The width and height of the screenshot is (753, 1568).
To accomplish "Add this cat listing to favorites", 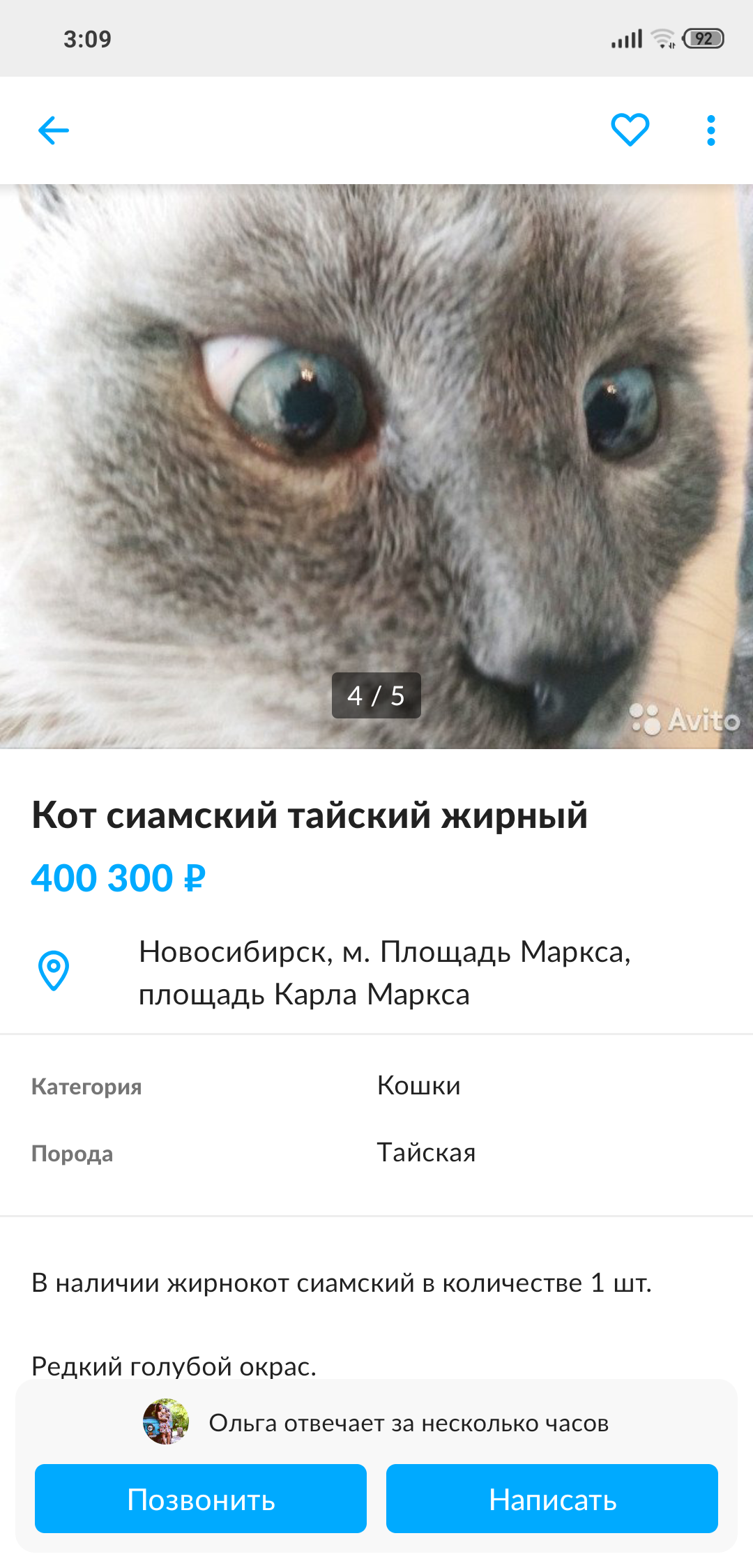I will pos(630,130).
